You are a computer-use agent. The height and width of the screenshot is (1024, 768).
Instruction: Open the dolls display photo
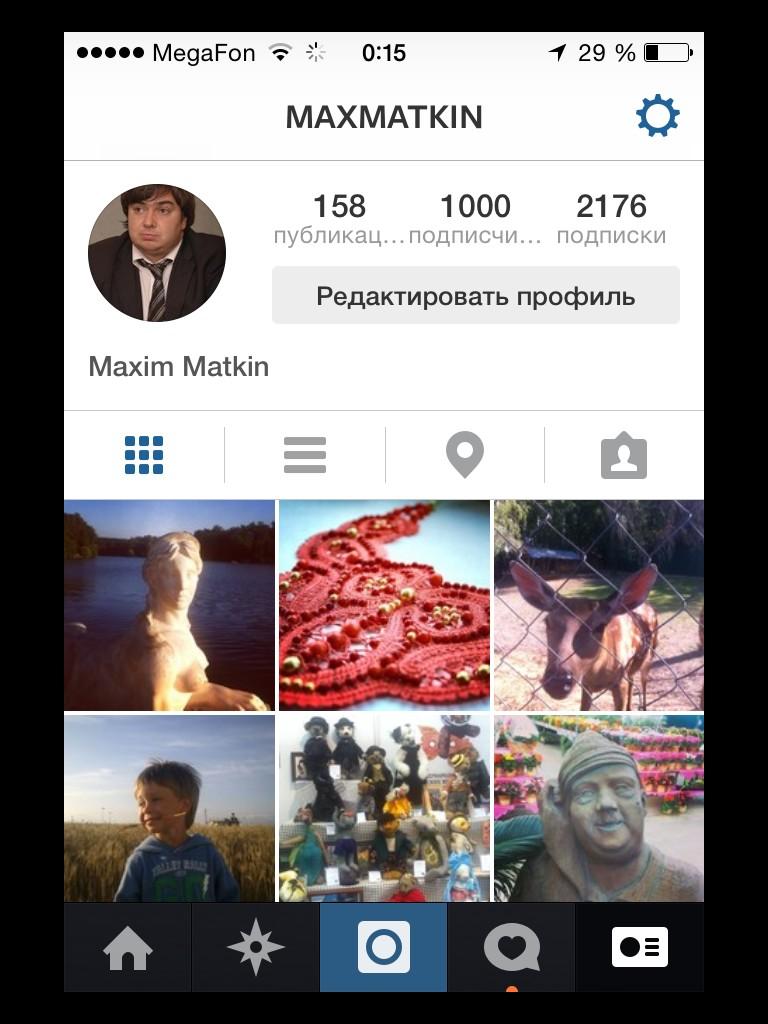coord(384,808)
